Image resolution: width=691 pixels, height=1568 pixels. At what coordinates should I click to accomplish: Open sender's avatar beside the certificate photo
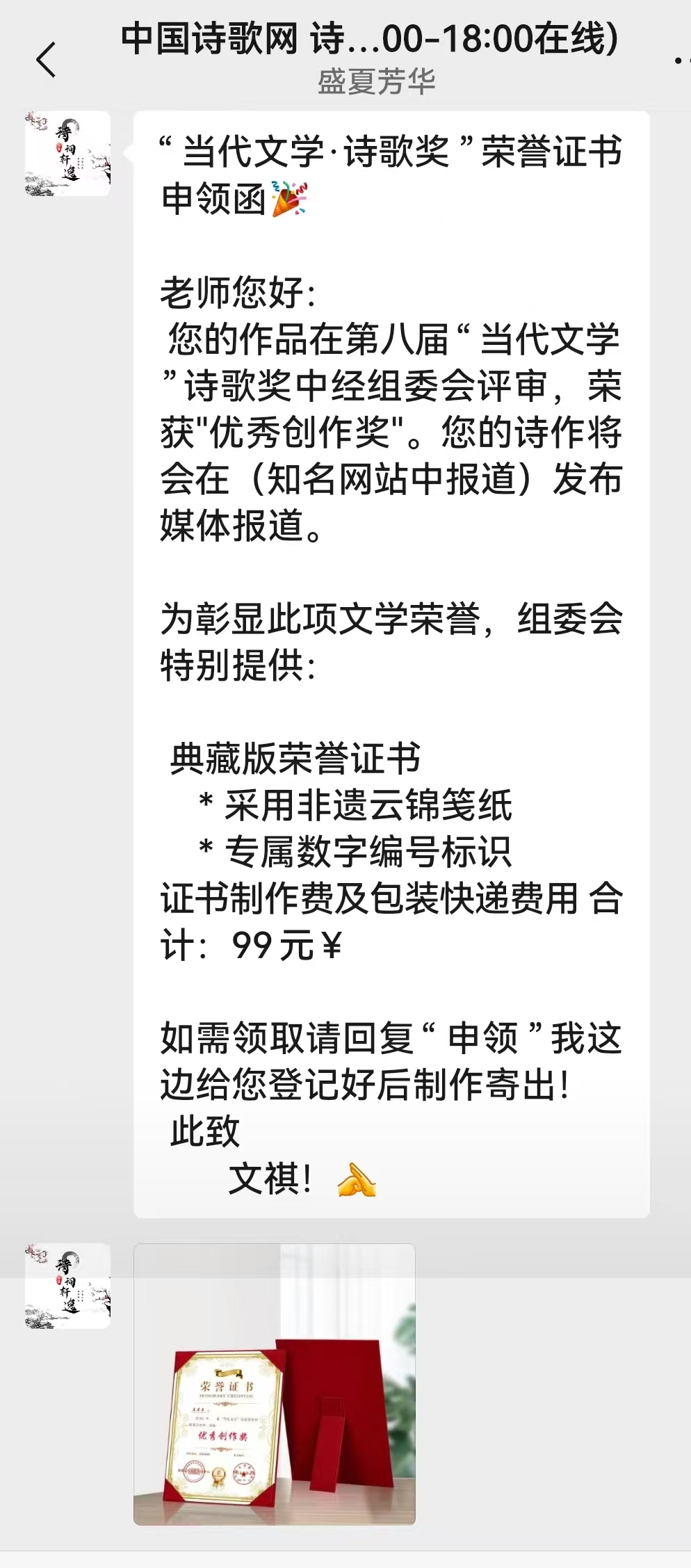pyautogui.click(x=67, y=1286)
